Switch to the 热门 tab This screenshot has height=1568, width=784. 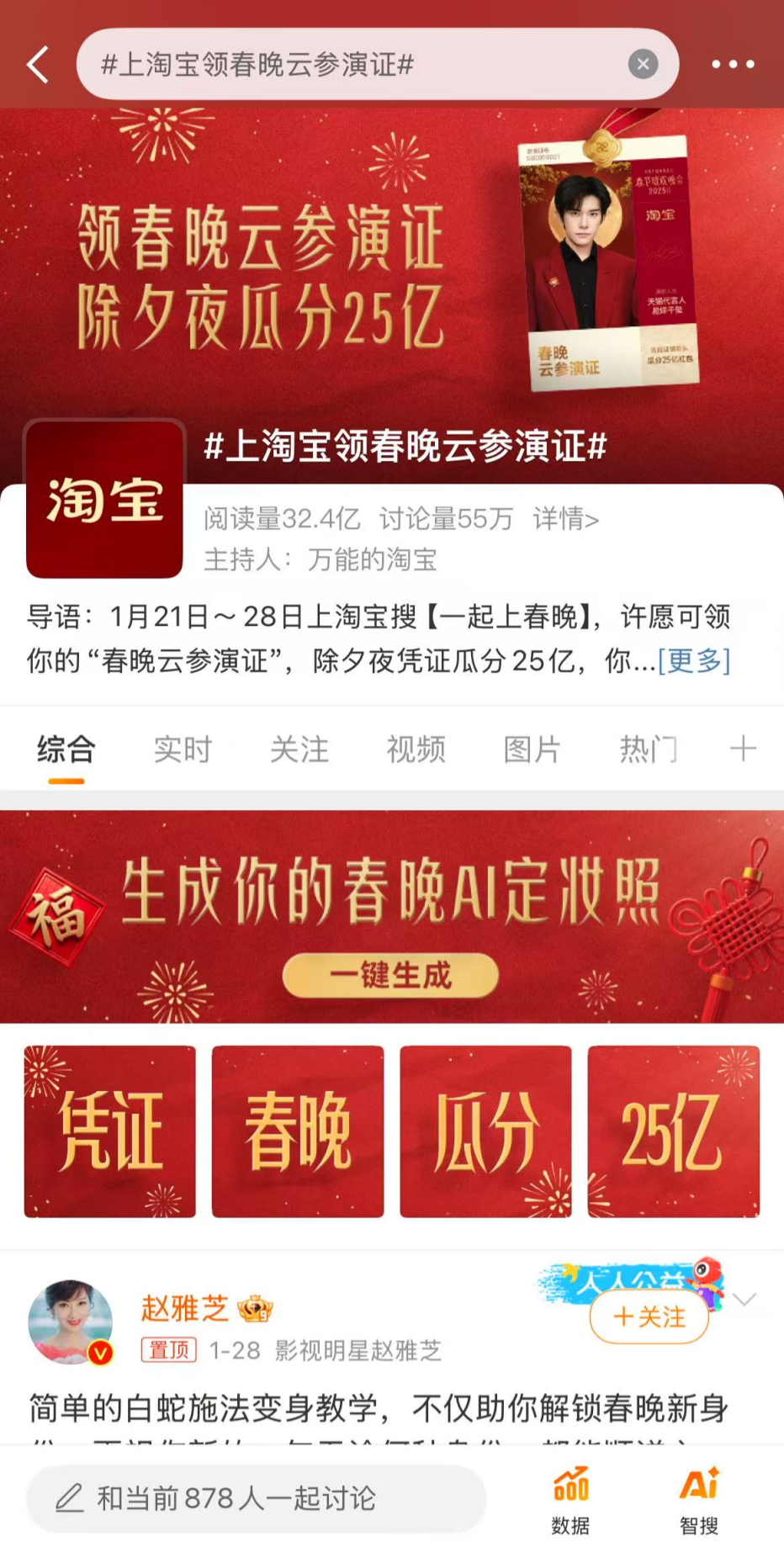click(648, 749)
